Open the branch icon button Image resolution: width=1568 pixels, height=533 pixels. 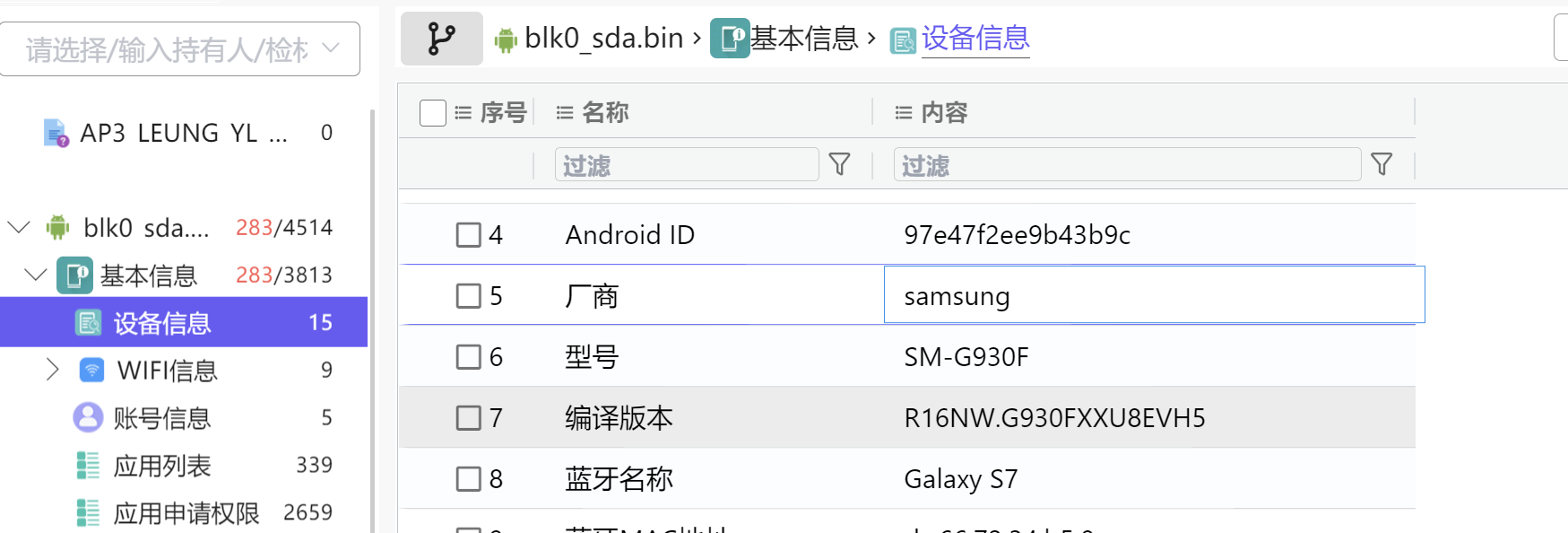[x=441, y=39]
